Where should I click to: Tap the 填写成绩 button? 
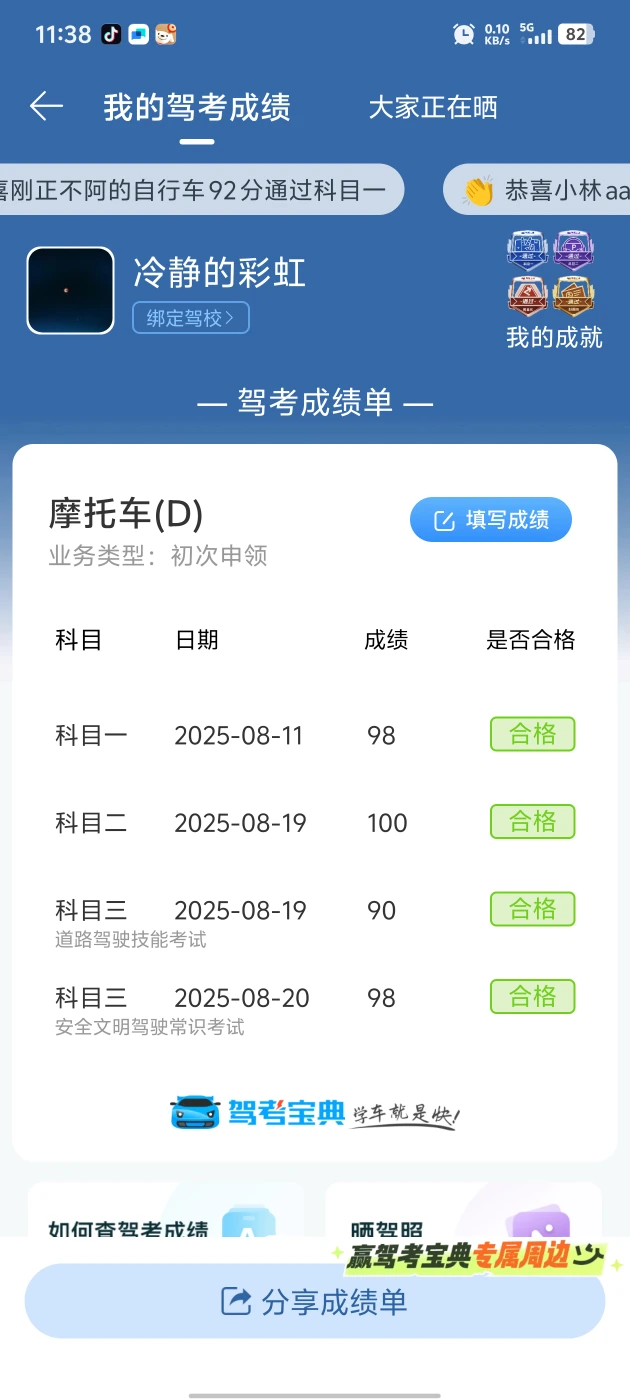(x=490, y=520)
